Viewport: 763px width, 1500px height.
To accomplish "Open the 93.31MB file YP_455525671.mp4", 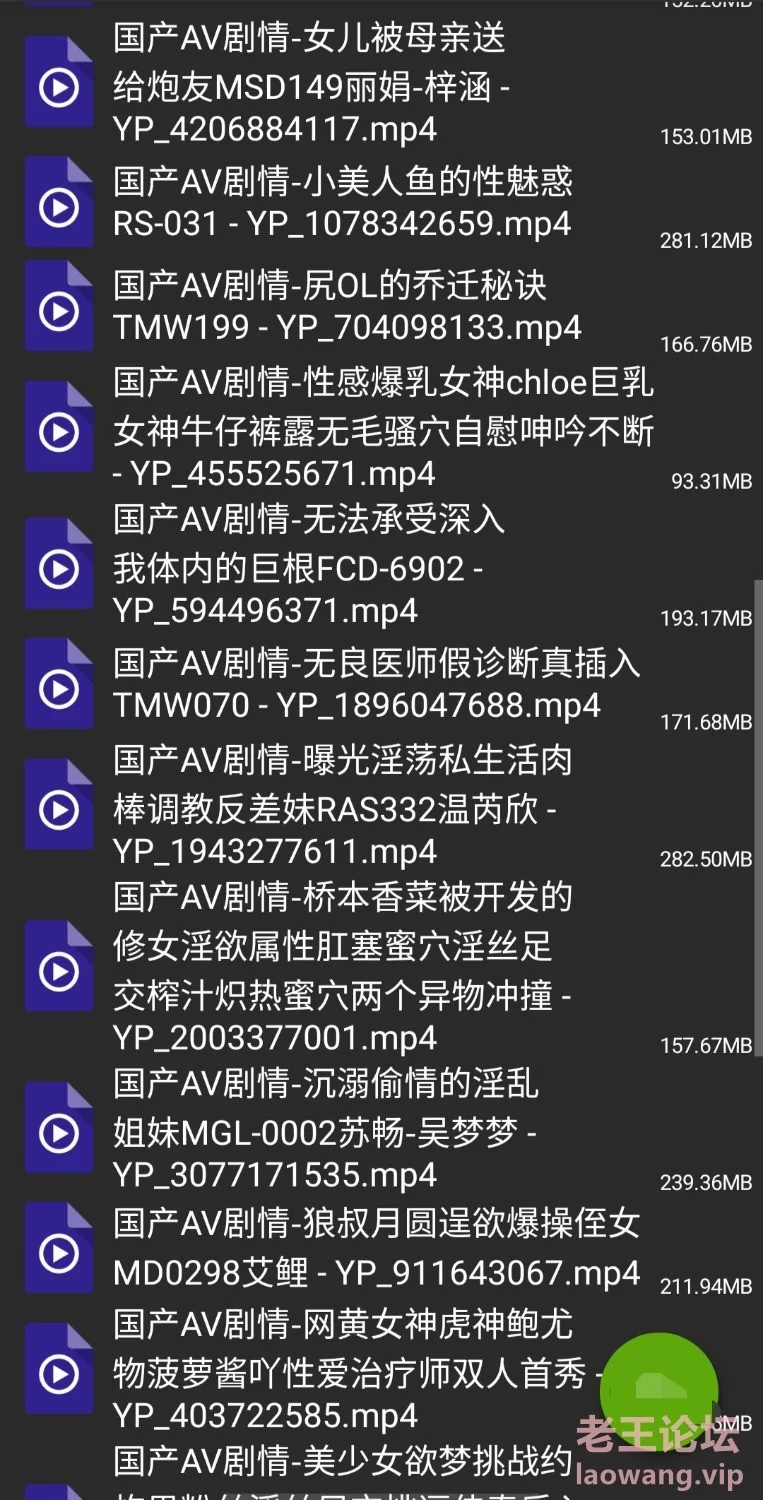I will click(x=381, y=428).
